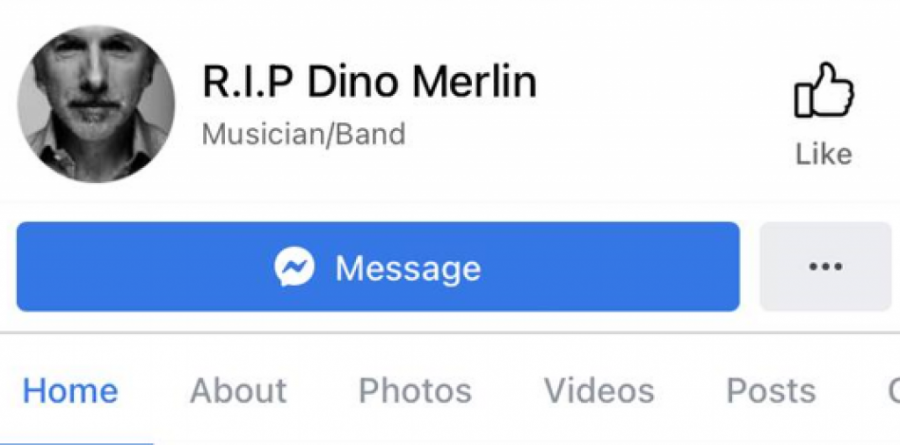
Task: Send a message to this page
Action: [378, 268]
